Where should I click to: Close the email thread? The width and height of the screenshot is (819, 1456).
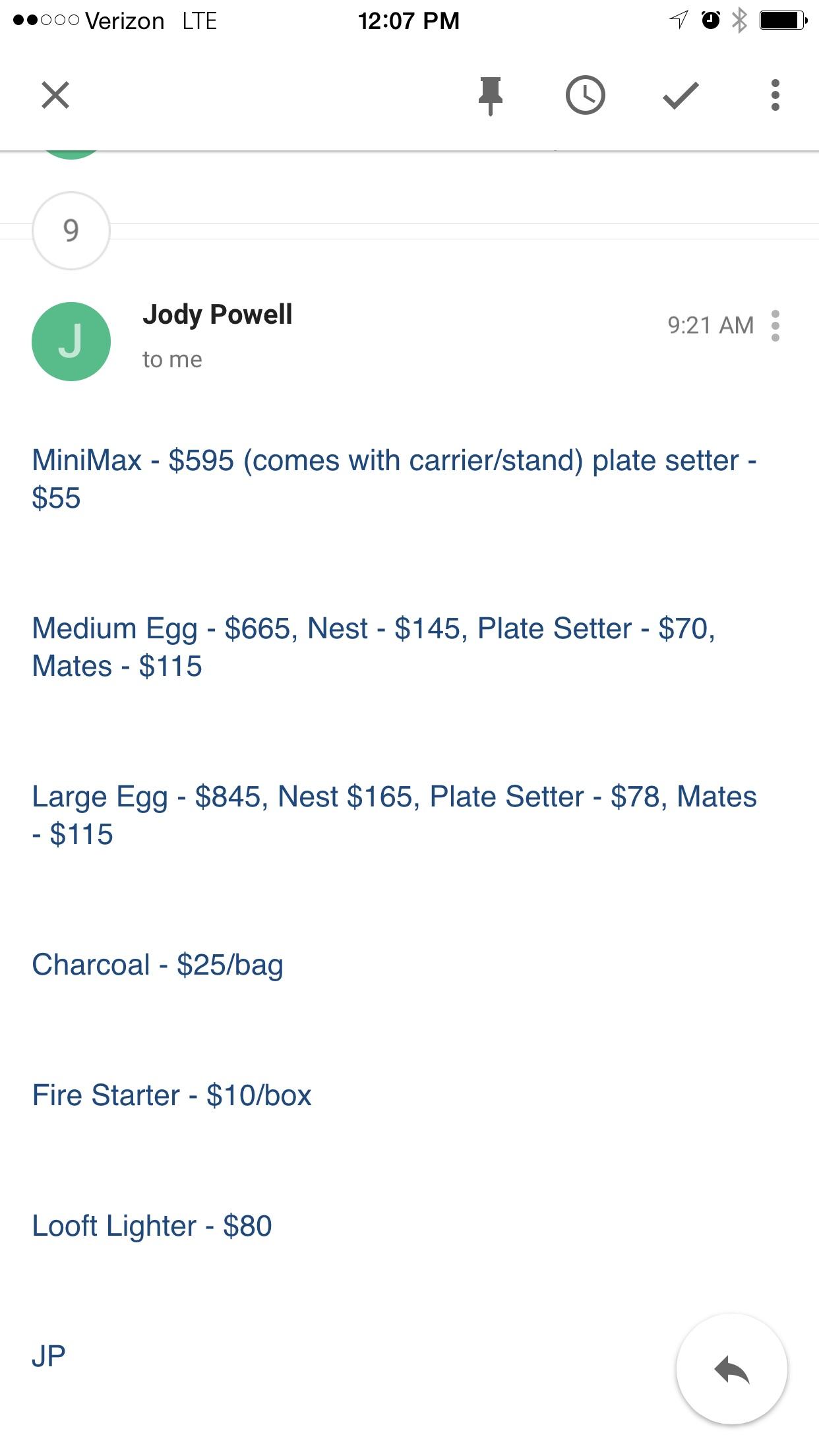coord(55,95)
